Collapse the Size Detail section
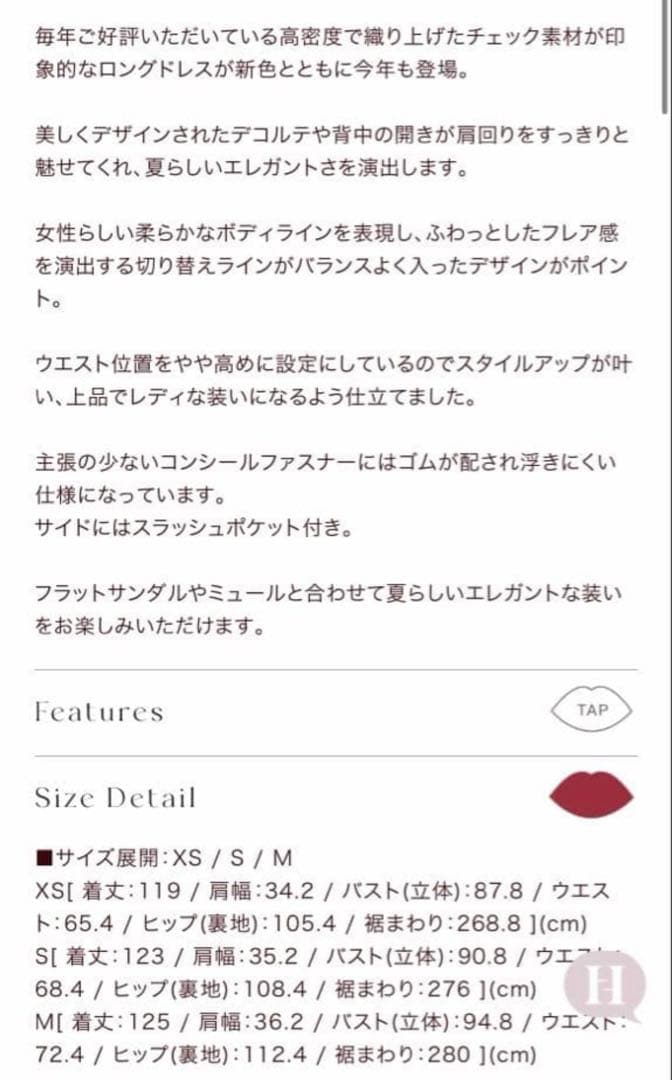Screen dimensions: 672x1080 click(x=591, y=796)
